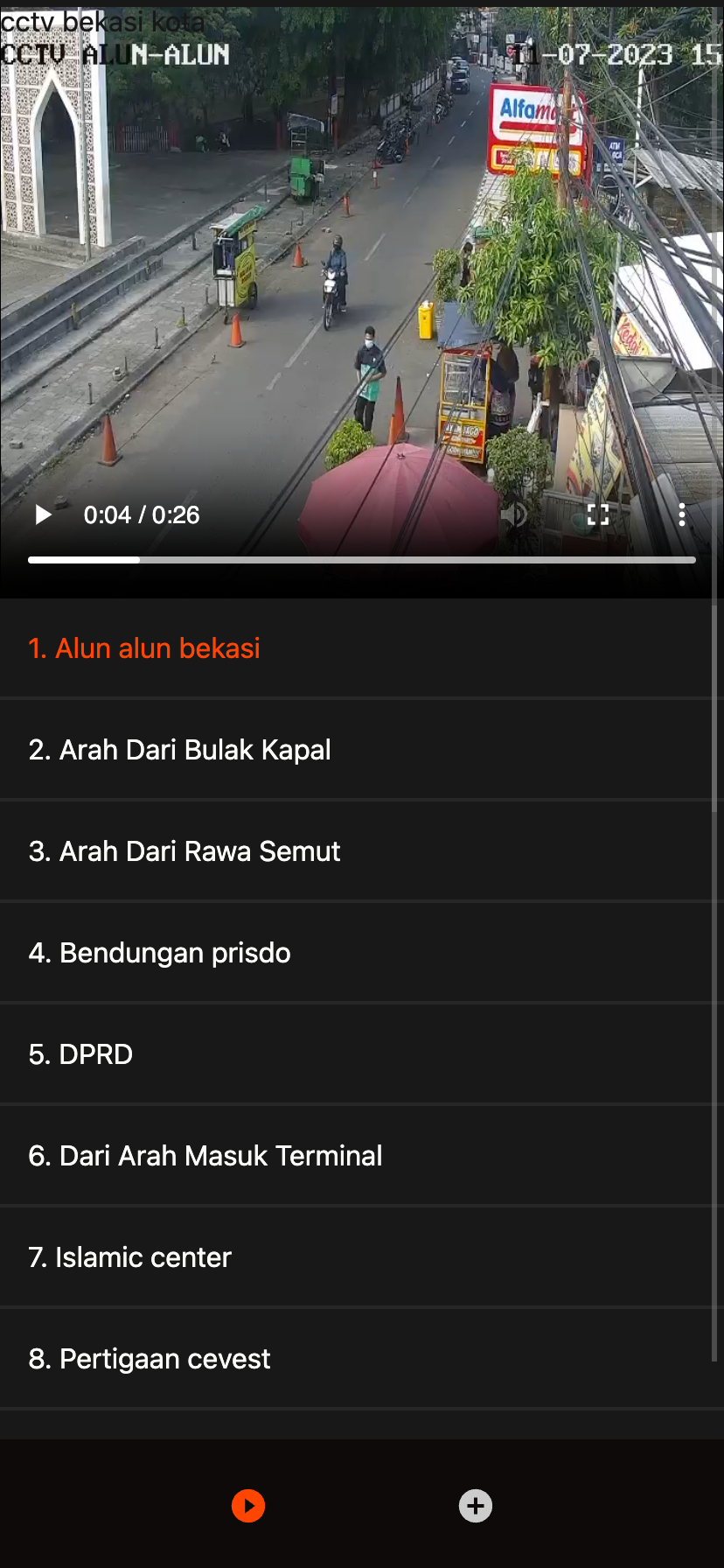The width and height of the screenshot is (724, 1568).
Task: Click the video seek bar to skip ahead
Action: coord(362,559)
